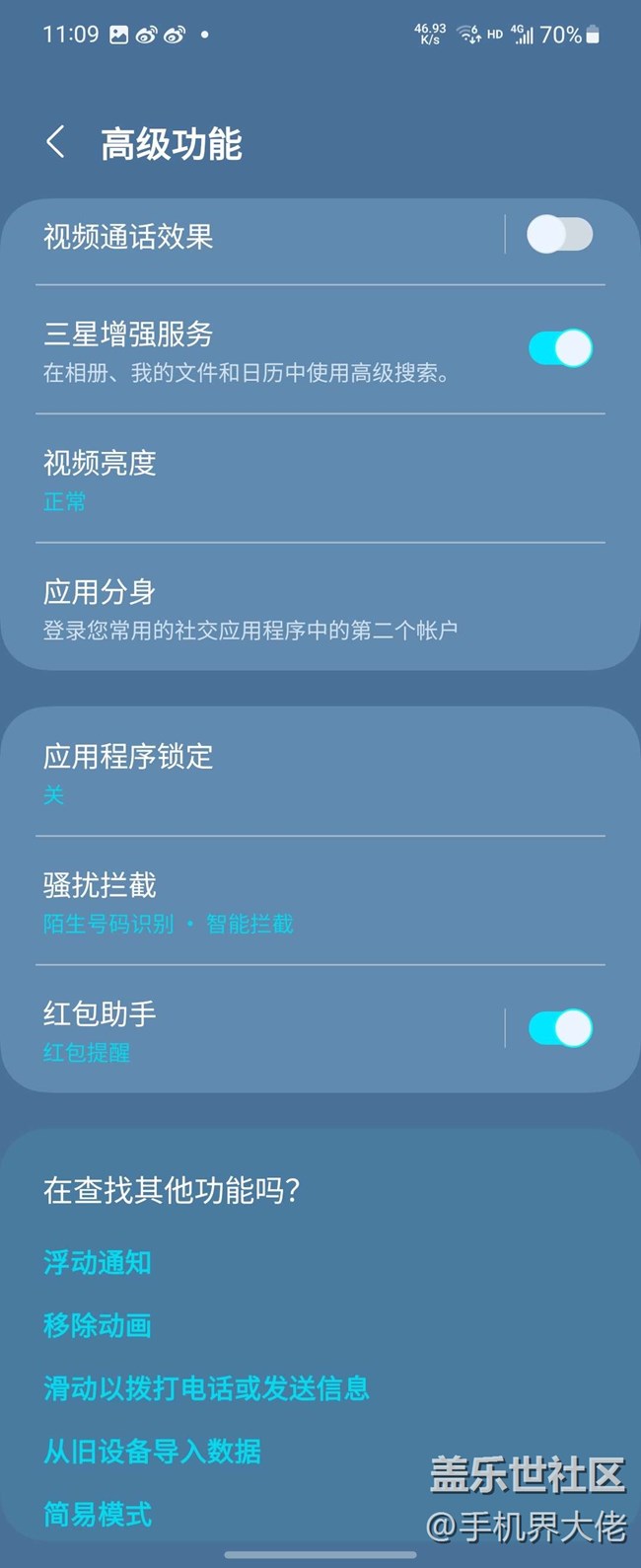641x1568 pixels.
Task: Open 应用分身 settings
Action: click(296, 609)
